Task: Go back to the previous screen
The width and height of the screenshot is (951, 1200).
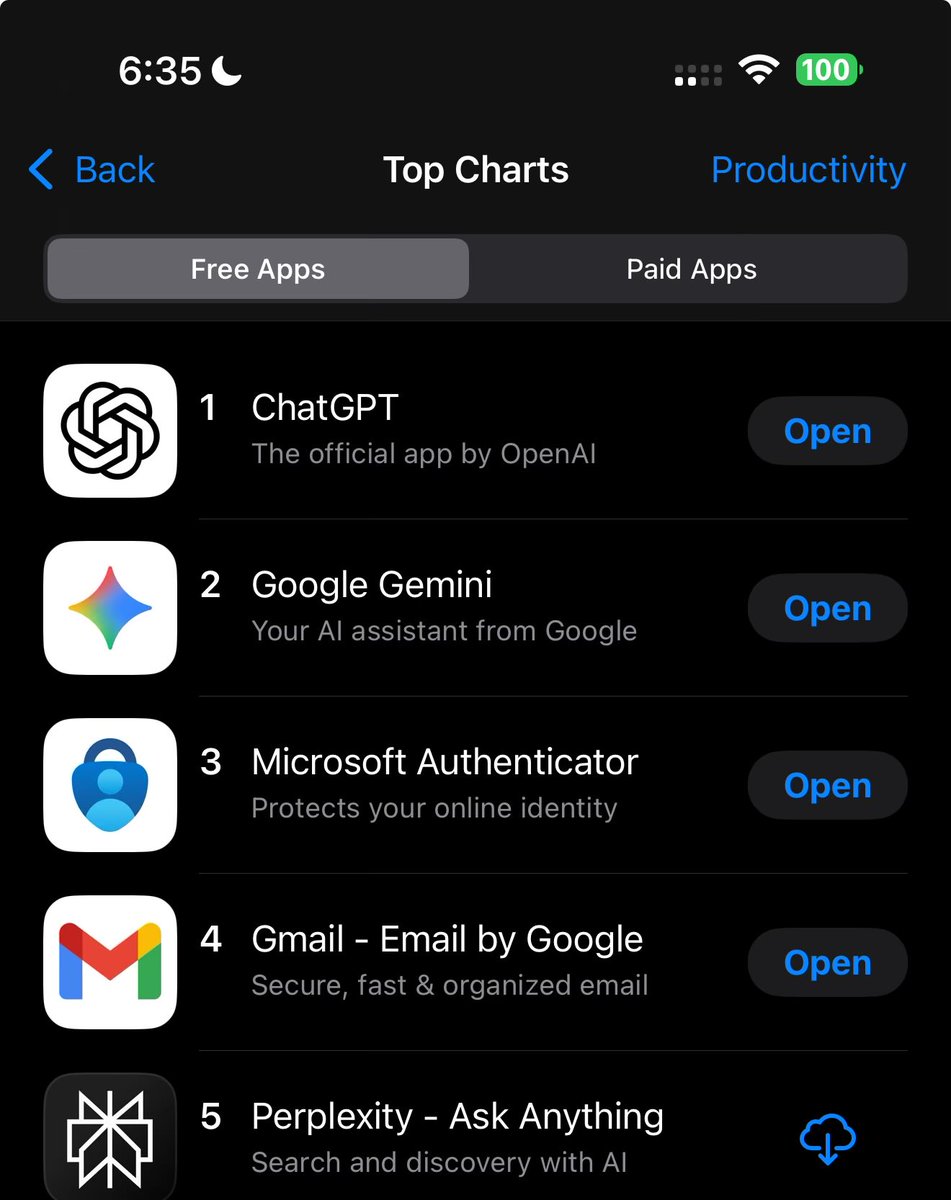Action: tap(92, 170)
